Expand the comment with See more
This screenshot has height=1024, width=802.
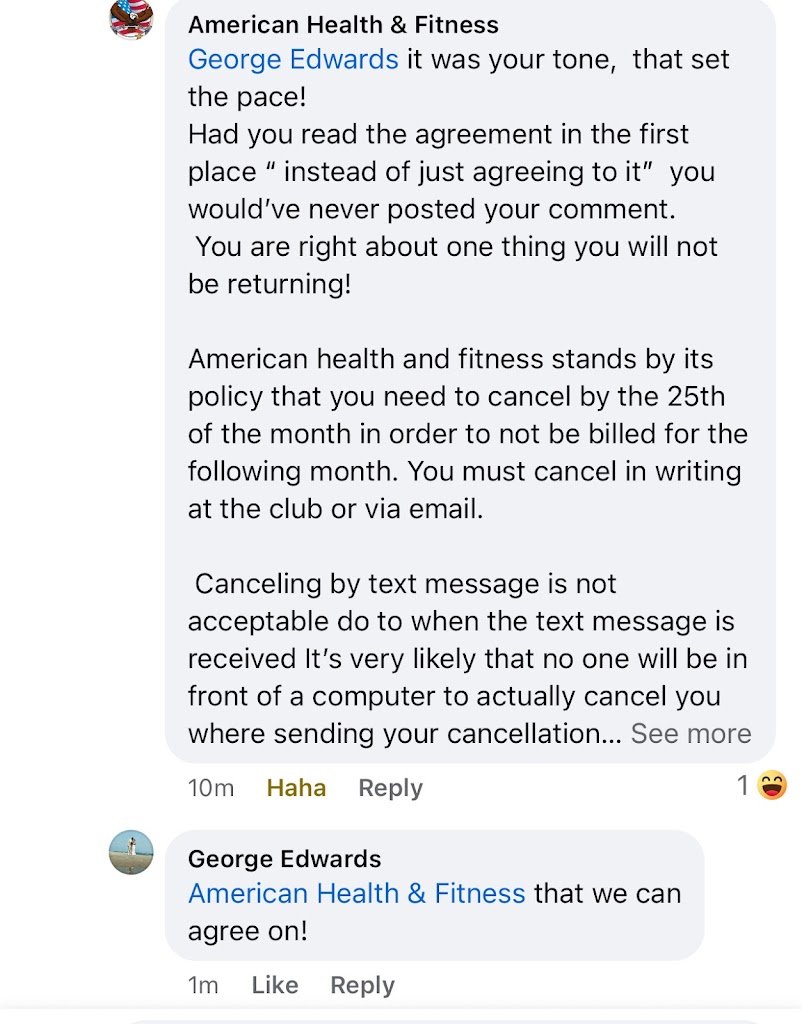point(690,733)
